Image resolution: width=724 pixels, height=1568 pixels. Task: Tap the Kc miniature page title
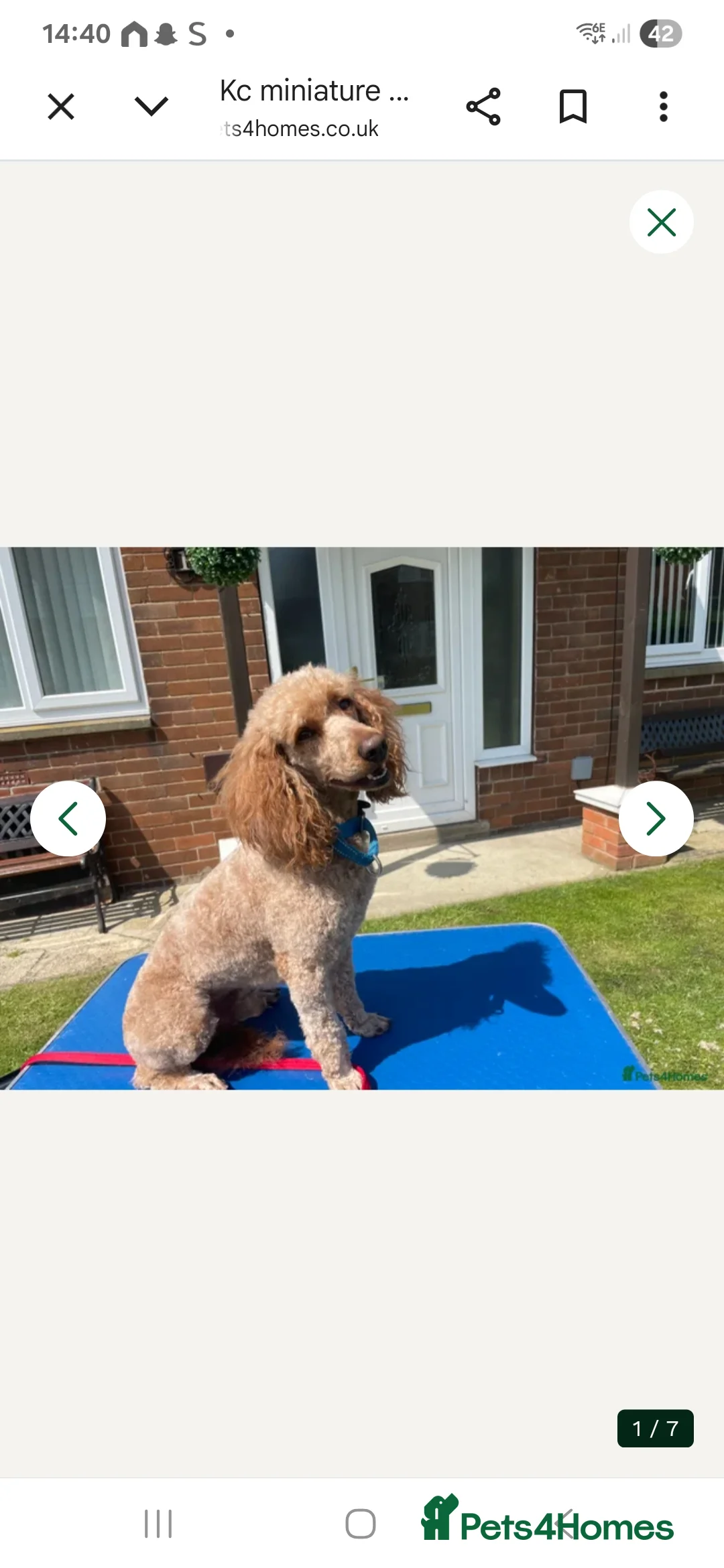point(314,90)
